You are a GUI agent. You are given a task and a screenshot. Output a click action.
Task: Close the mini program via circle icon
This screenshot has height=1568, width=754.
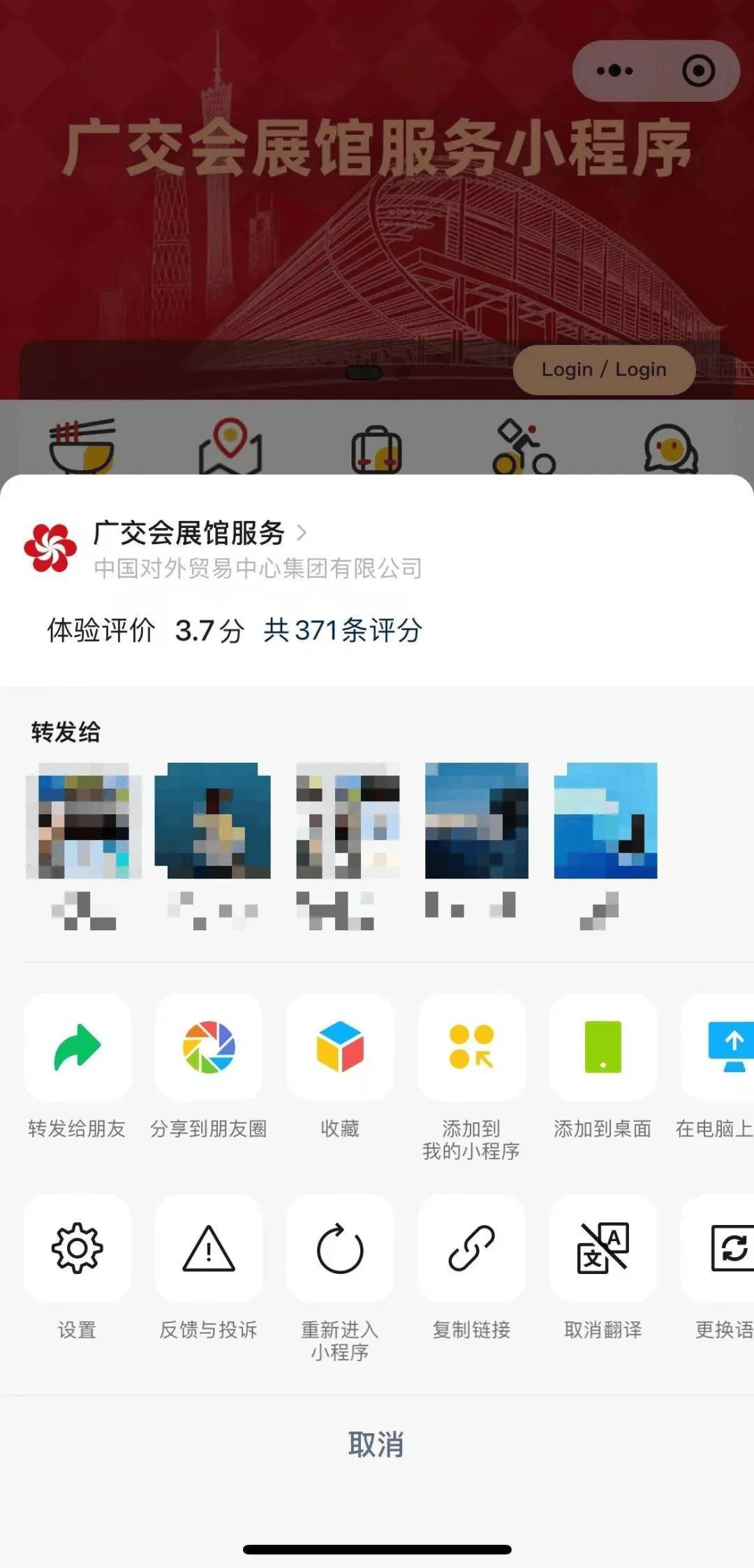pos(698,71)
